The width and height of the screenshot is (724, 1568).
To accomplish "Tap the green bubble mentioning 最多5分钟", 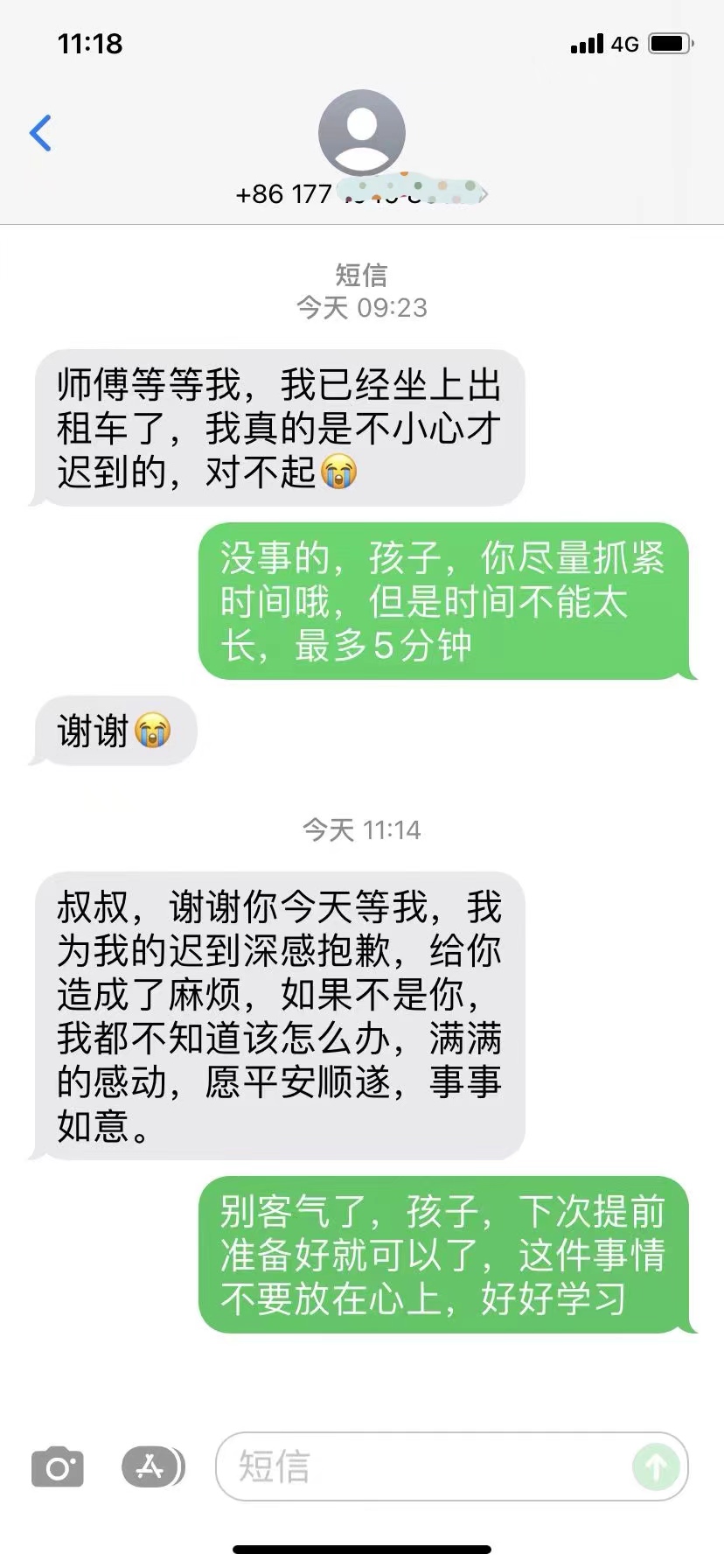I will tap(448, 602).
